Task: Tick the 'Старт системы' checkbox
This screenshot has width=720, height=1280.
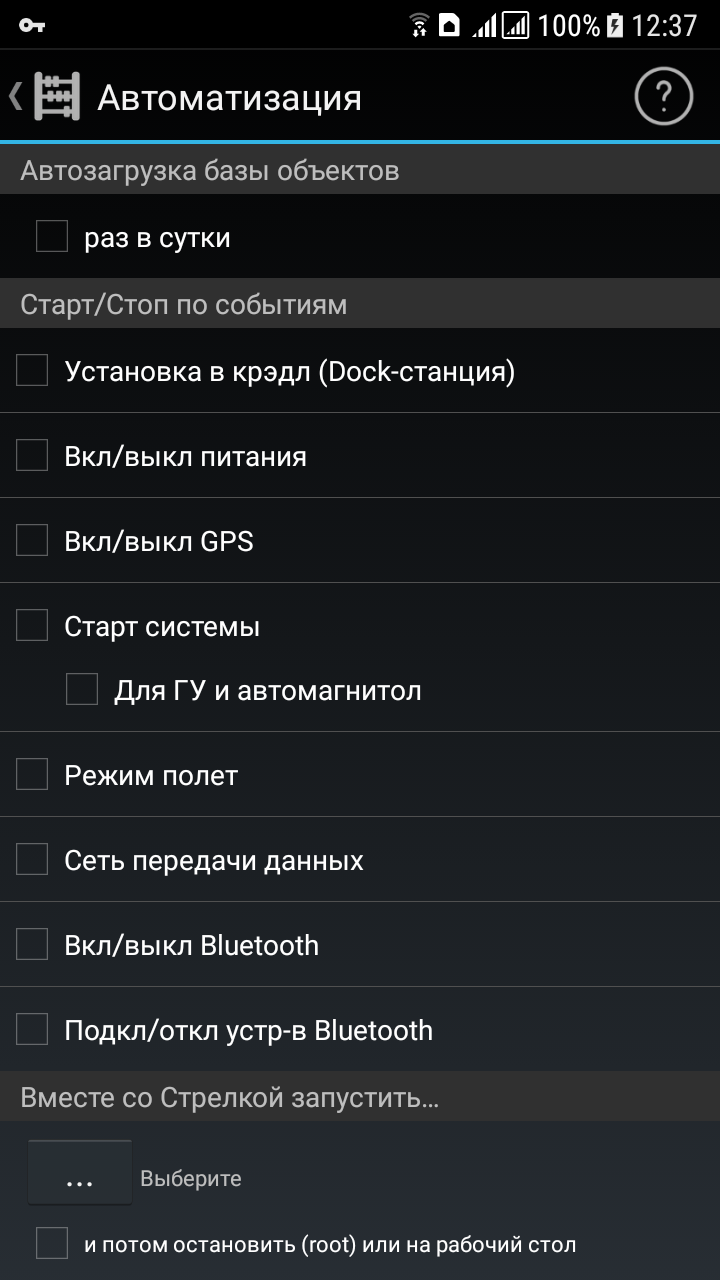Action: (x=32, y=626)
